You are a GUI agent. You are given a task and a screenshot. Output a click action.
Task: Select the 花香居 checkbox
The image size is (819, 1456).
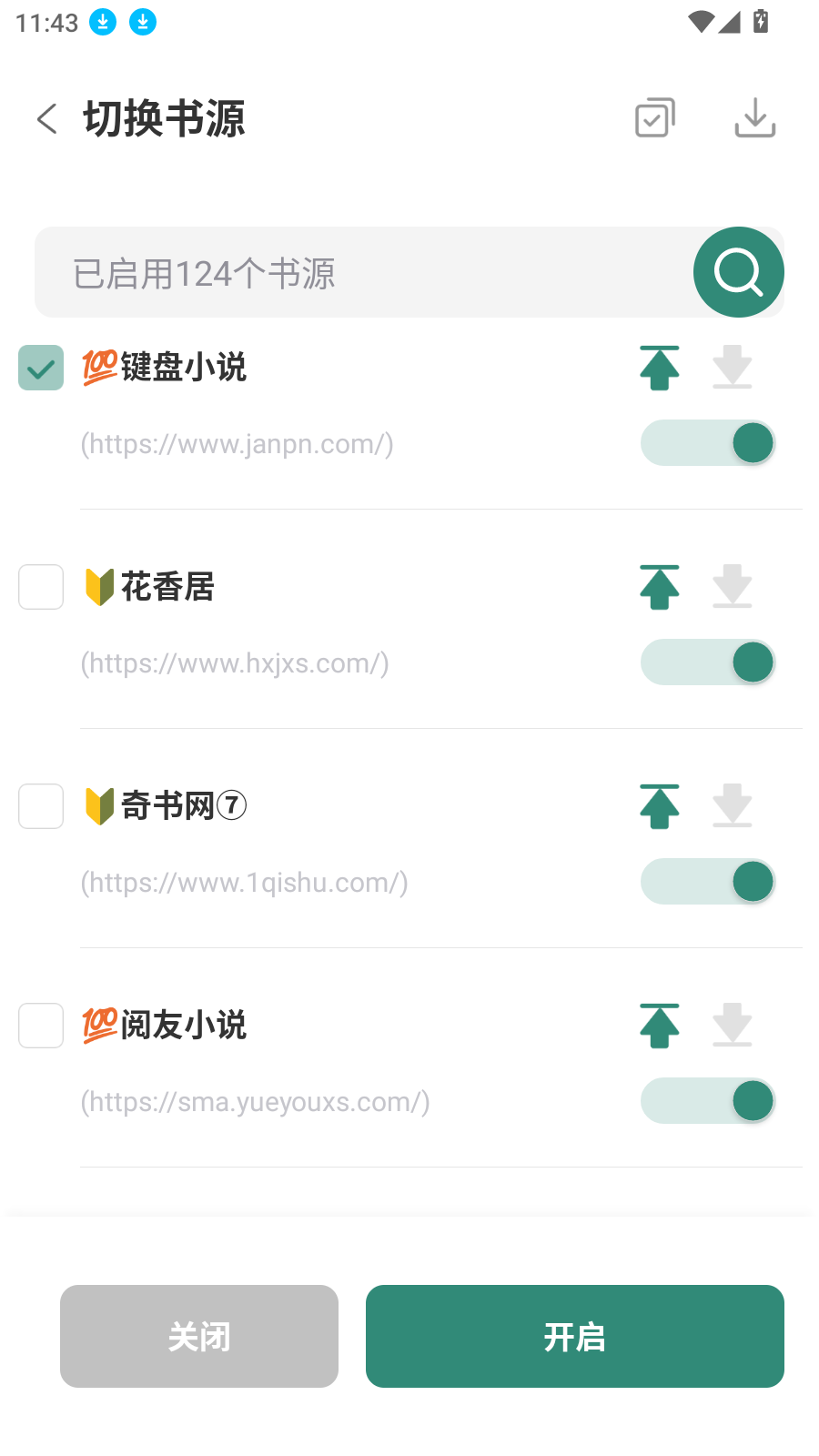[x=41, y=587]
